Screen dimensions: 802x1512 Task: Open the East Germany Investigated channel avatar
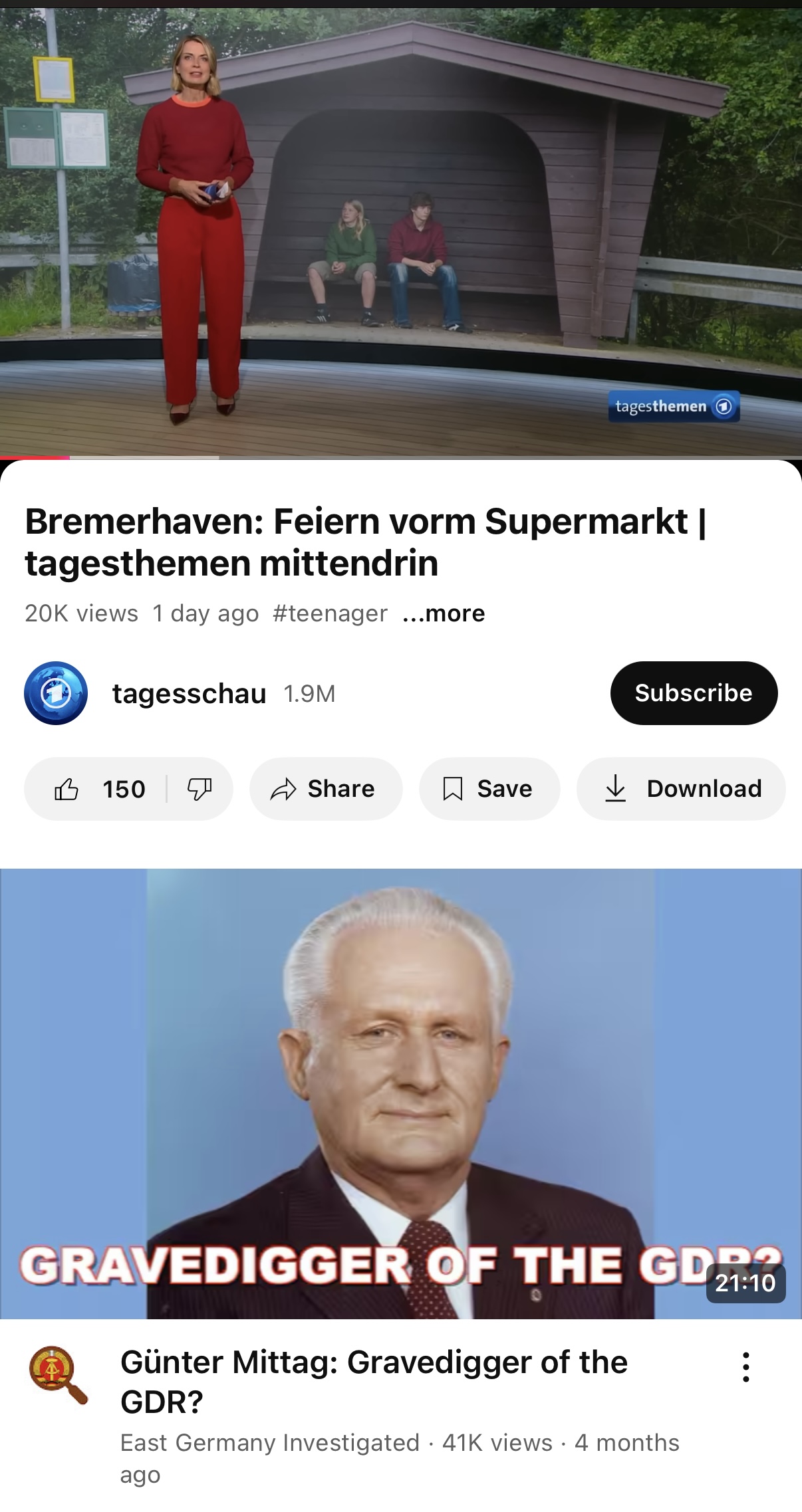(x=59, y=1374)
